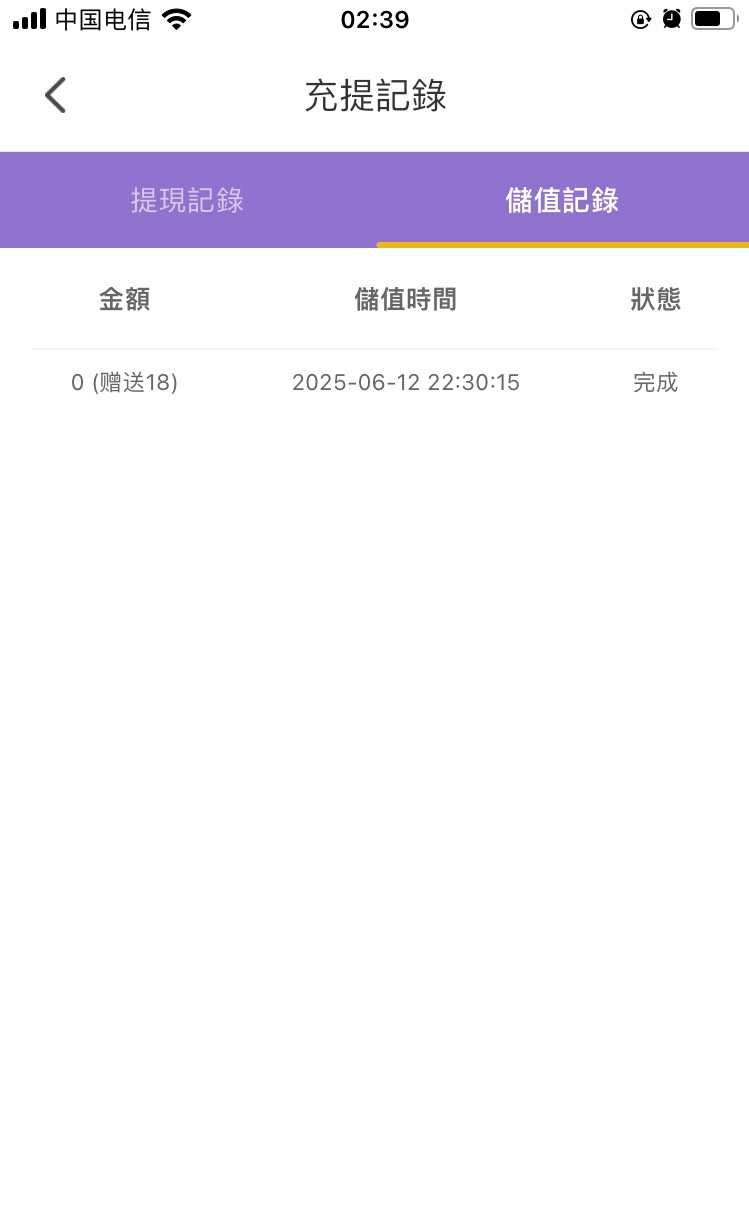Select the 儲值記錄 tab
Screen dimensions: 749x1209
[x=562, y=200]
